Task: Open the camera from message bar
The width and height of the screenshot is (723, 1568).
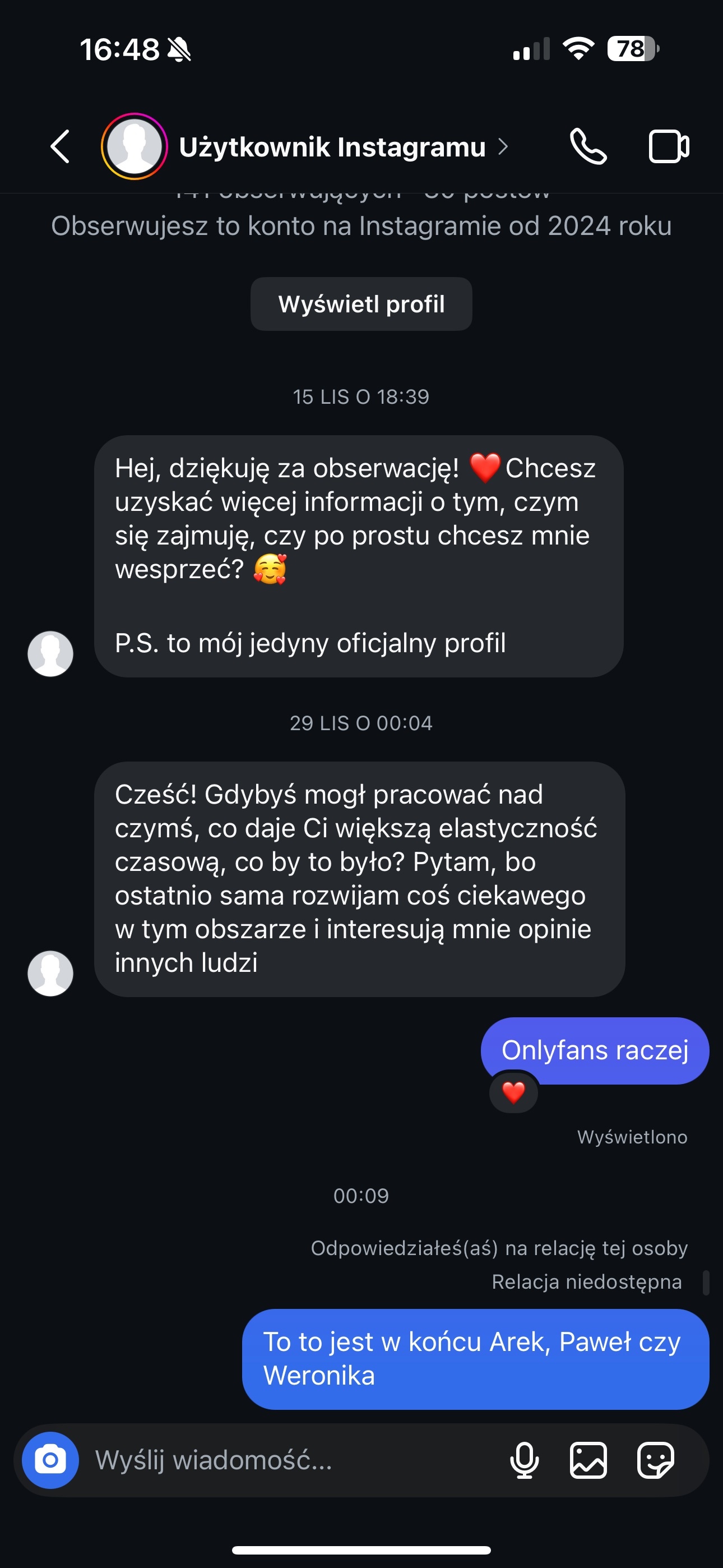Action: (50, 1460)
